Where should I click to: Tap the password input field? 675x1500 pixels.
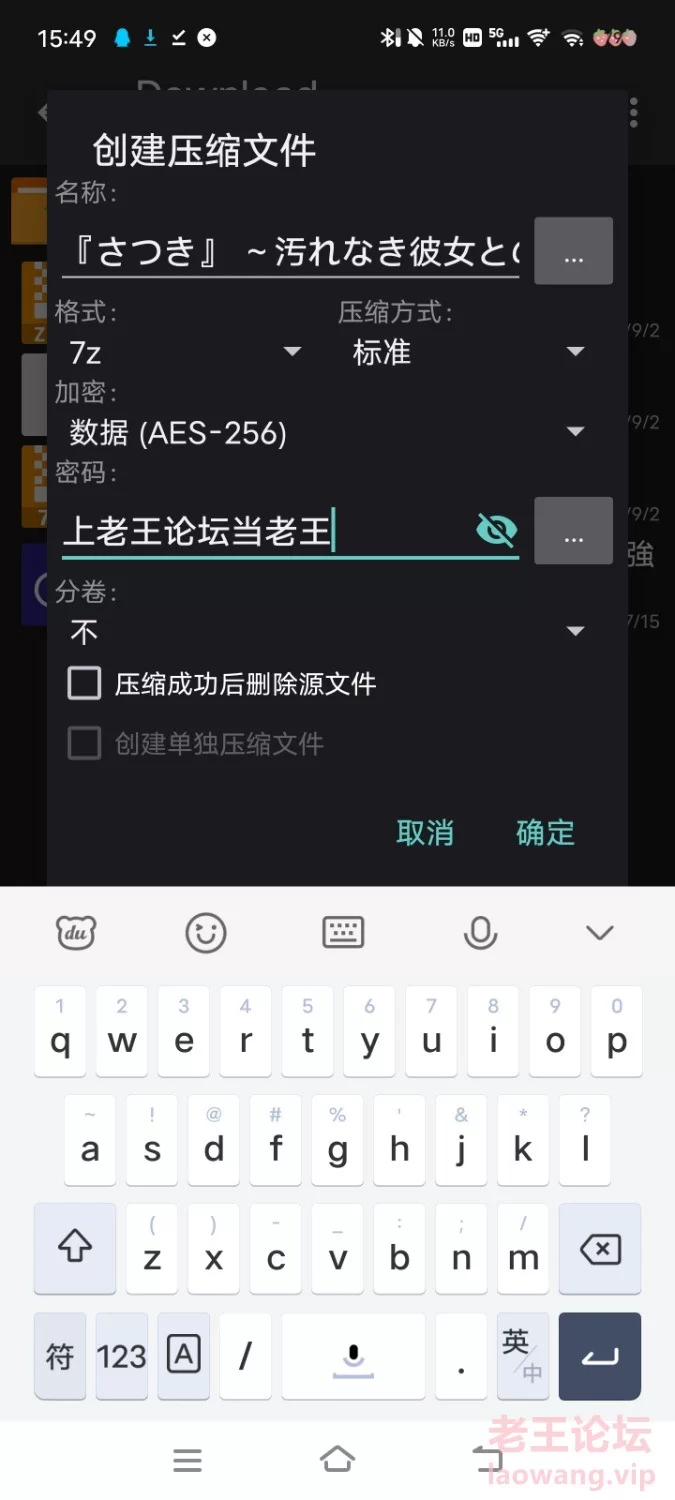[x=267, y=531]
